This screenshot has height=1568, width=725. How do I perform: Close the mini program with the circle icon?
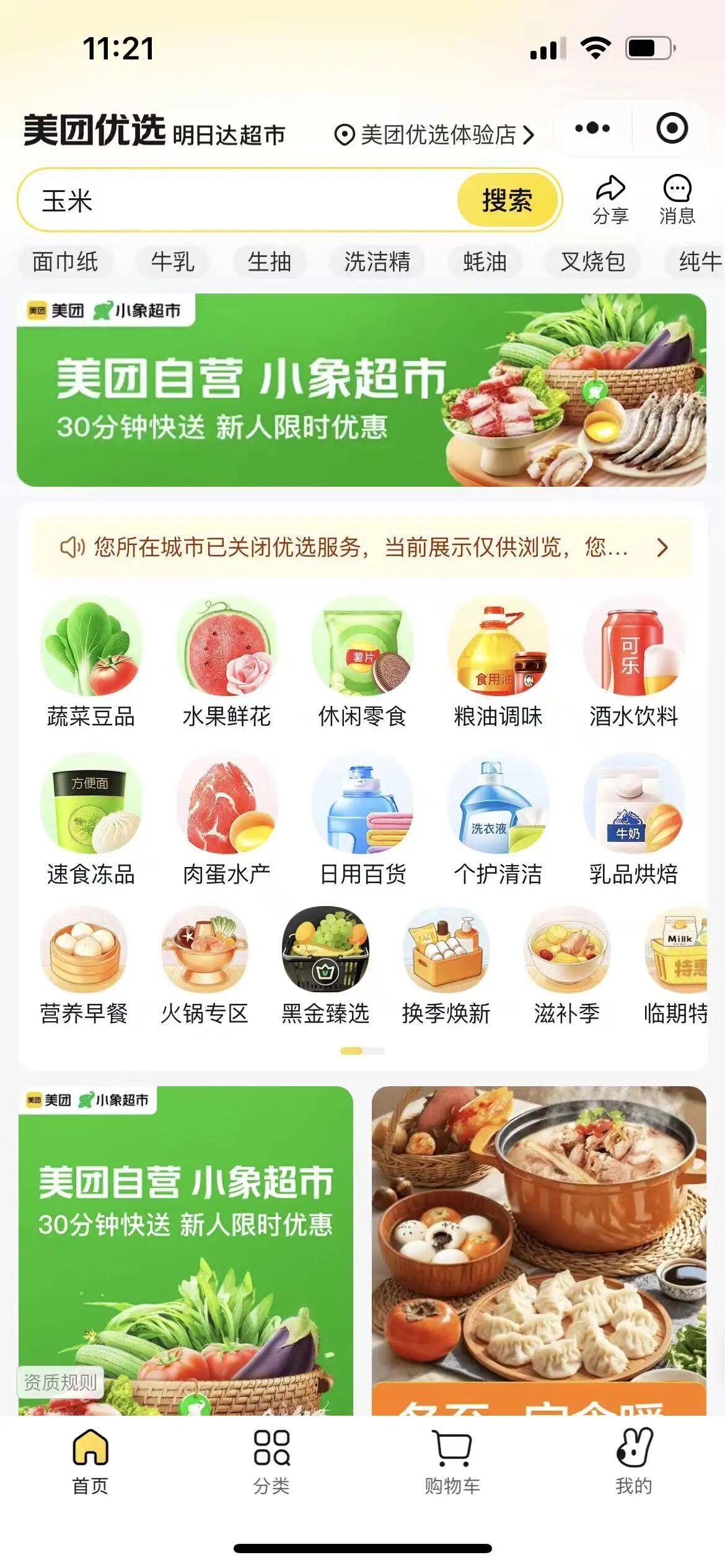click(x=672, y=129)
